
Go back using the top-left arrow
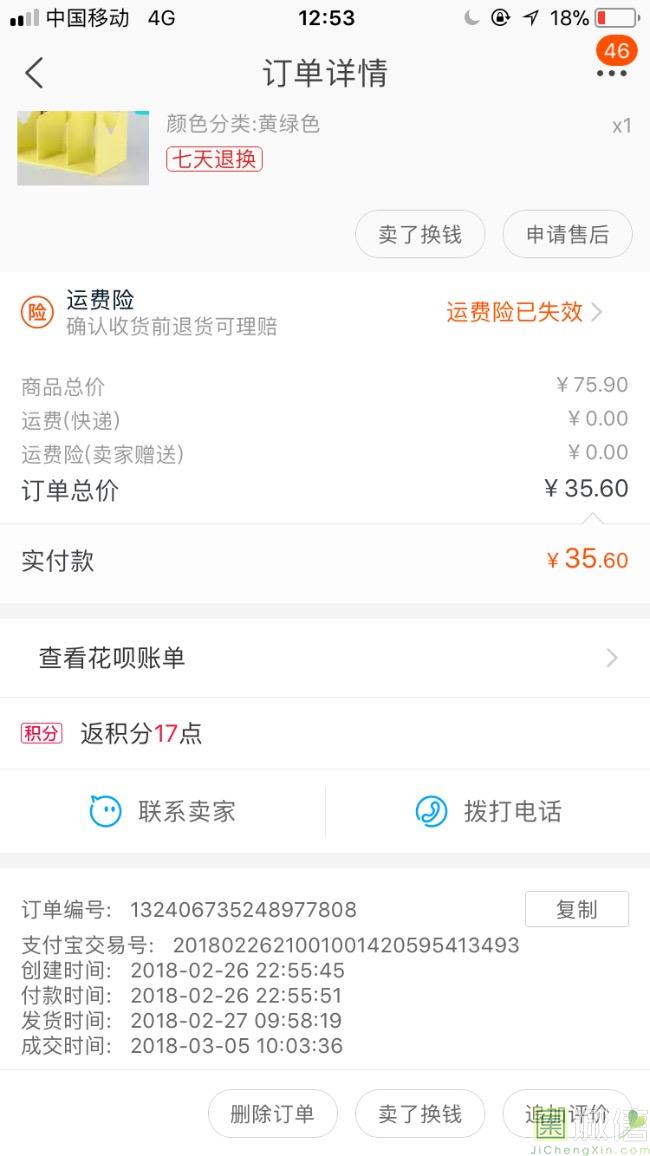tap(34, 73)
